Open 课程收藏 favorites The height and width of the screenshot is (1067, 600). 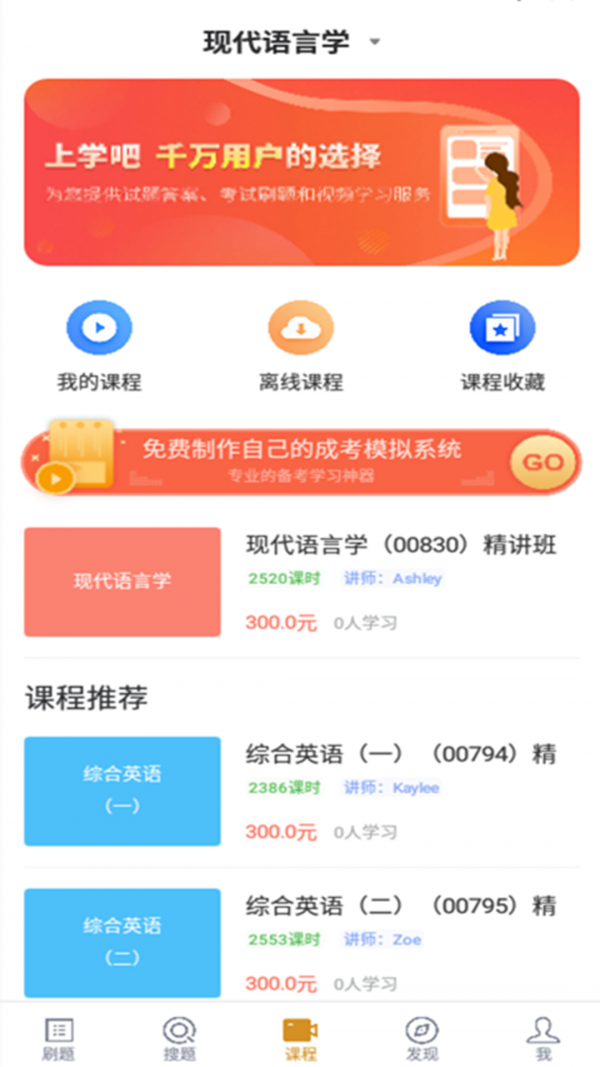pyautogui.click(x=502, y=345)
